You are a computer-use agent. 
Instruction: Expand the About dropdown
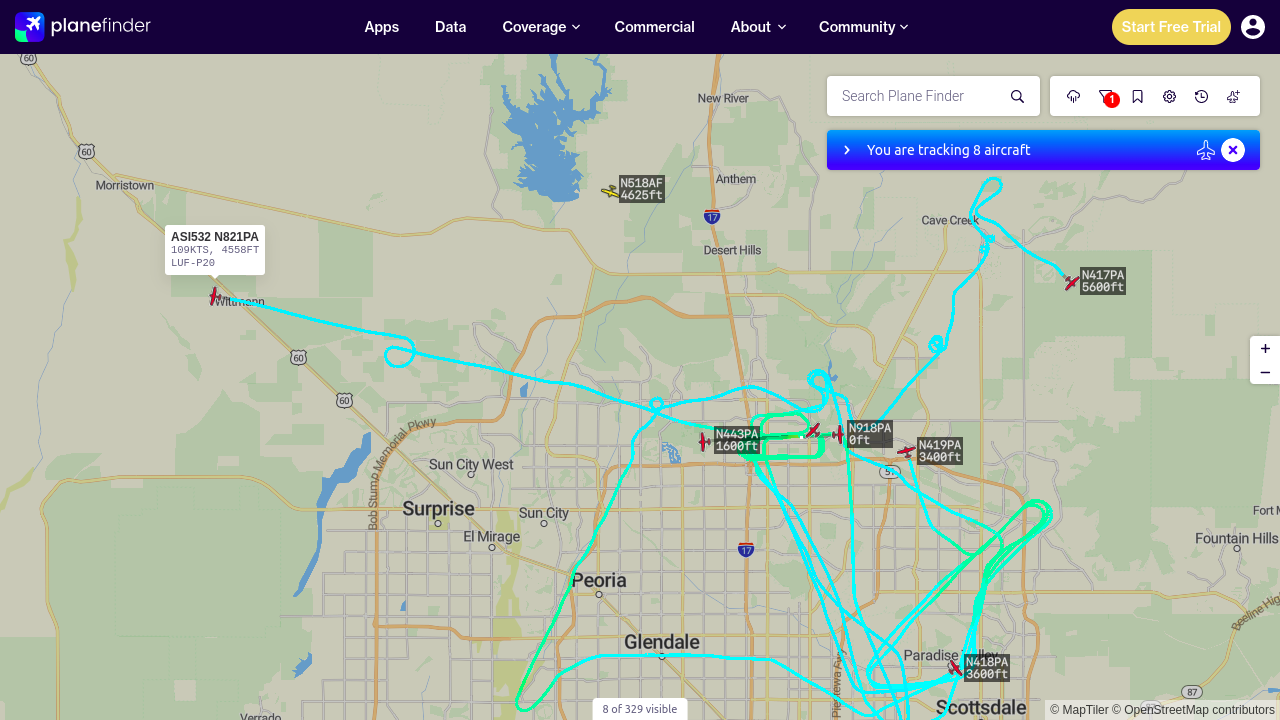[x=758, y=27]
